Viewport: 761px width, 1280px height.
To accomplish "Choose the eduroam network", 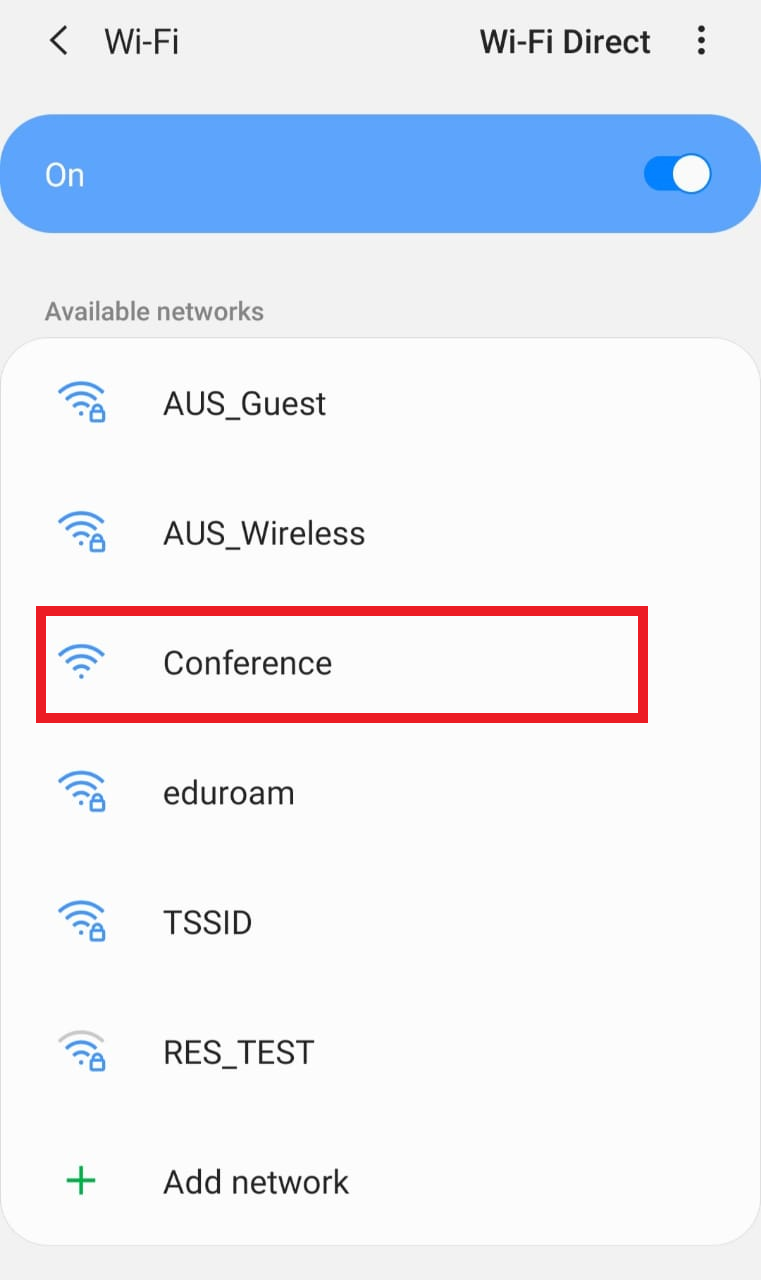I will pyautogui.click(x=380, y=793).
